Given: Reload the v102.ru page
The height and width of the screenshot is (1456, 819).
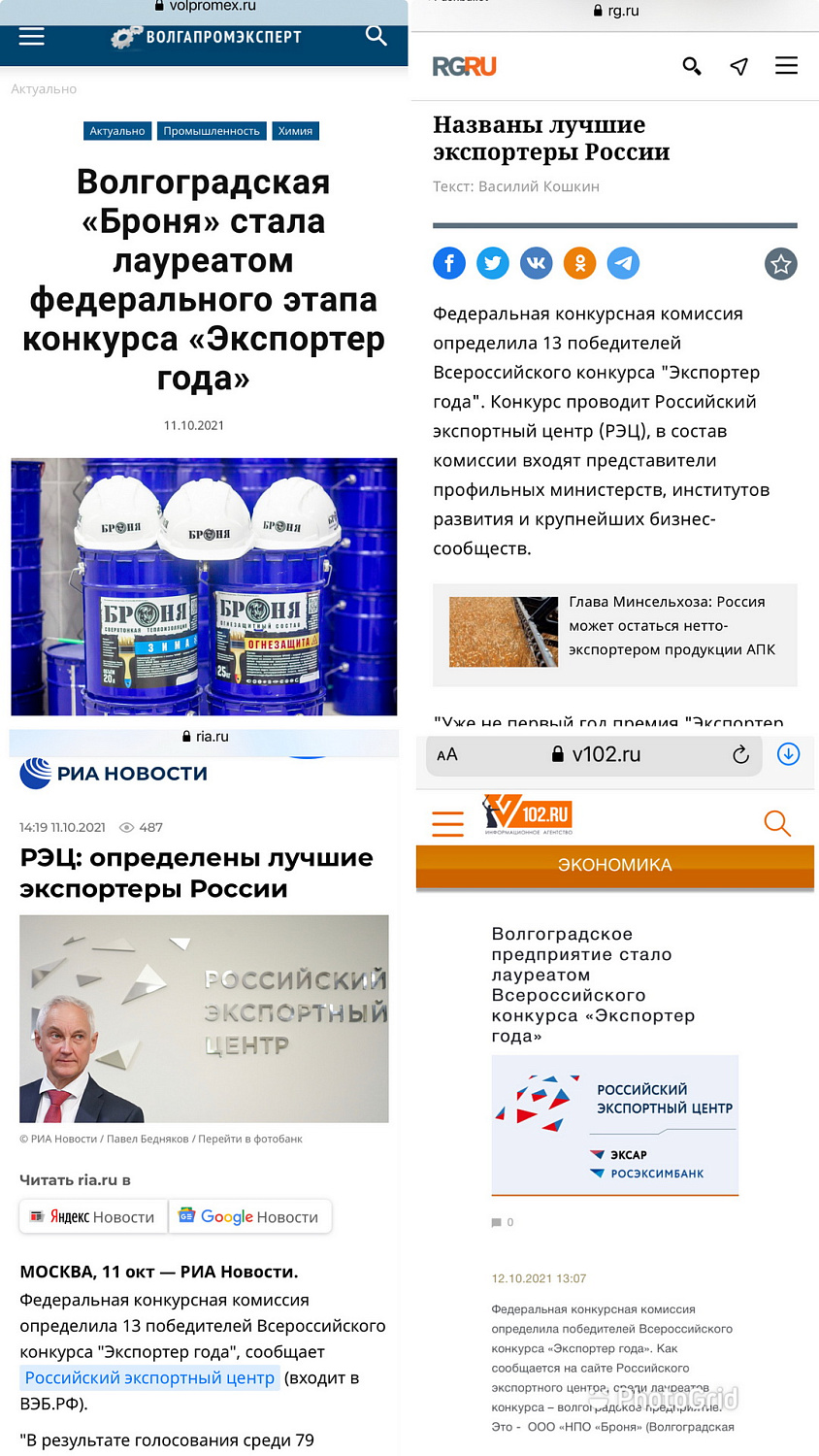Looking at the screenshot, I should [740, 754].
